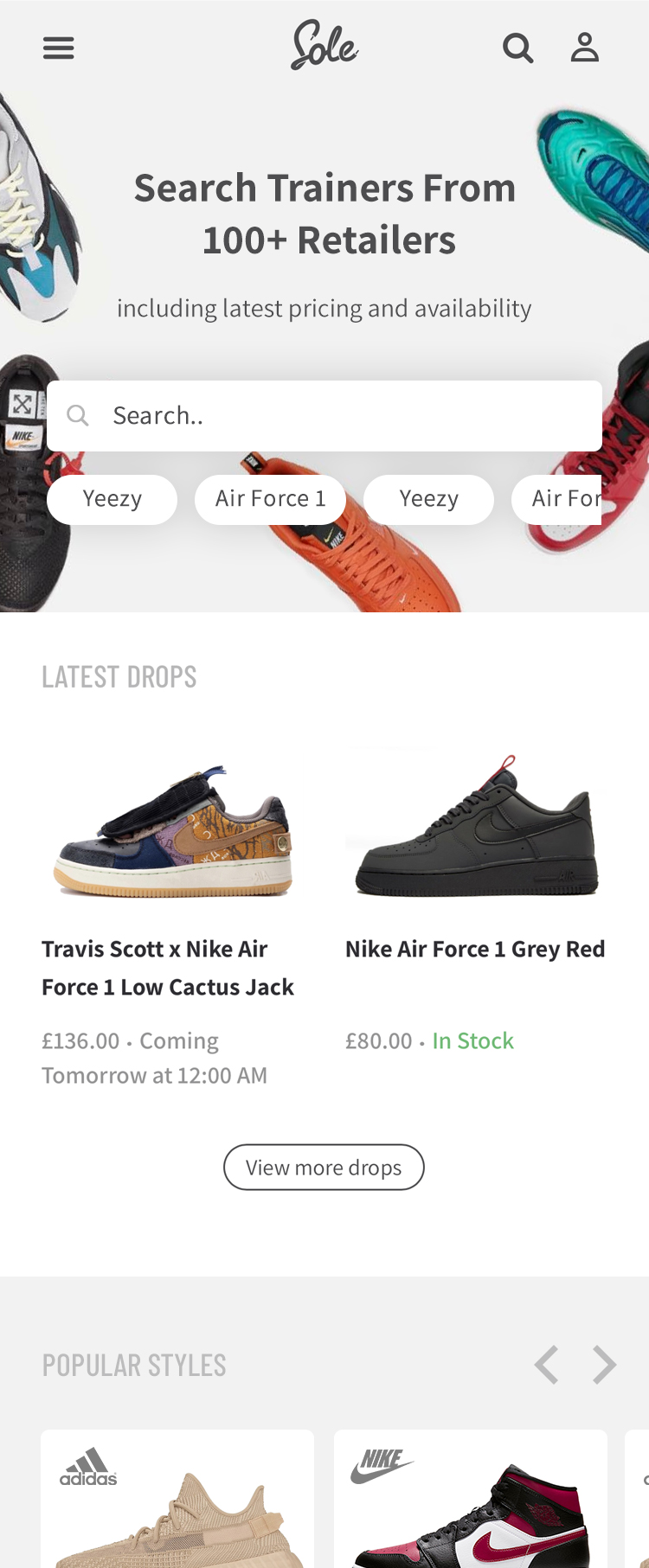Viewport: 649px width, 1568px height.
Task: Open the adidas popular style card
Action: click(177, 1501)
